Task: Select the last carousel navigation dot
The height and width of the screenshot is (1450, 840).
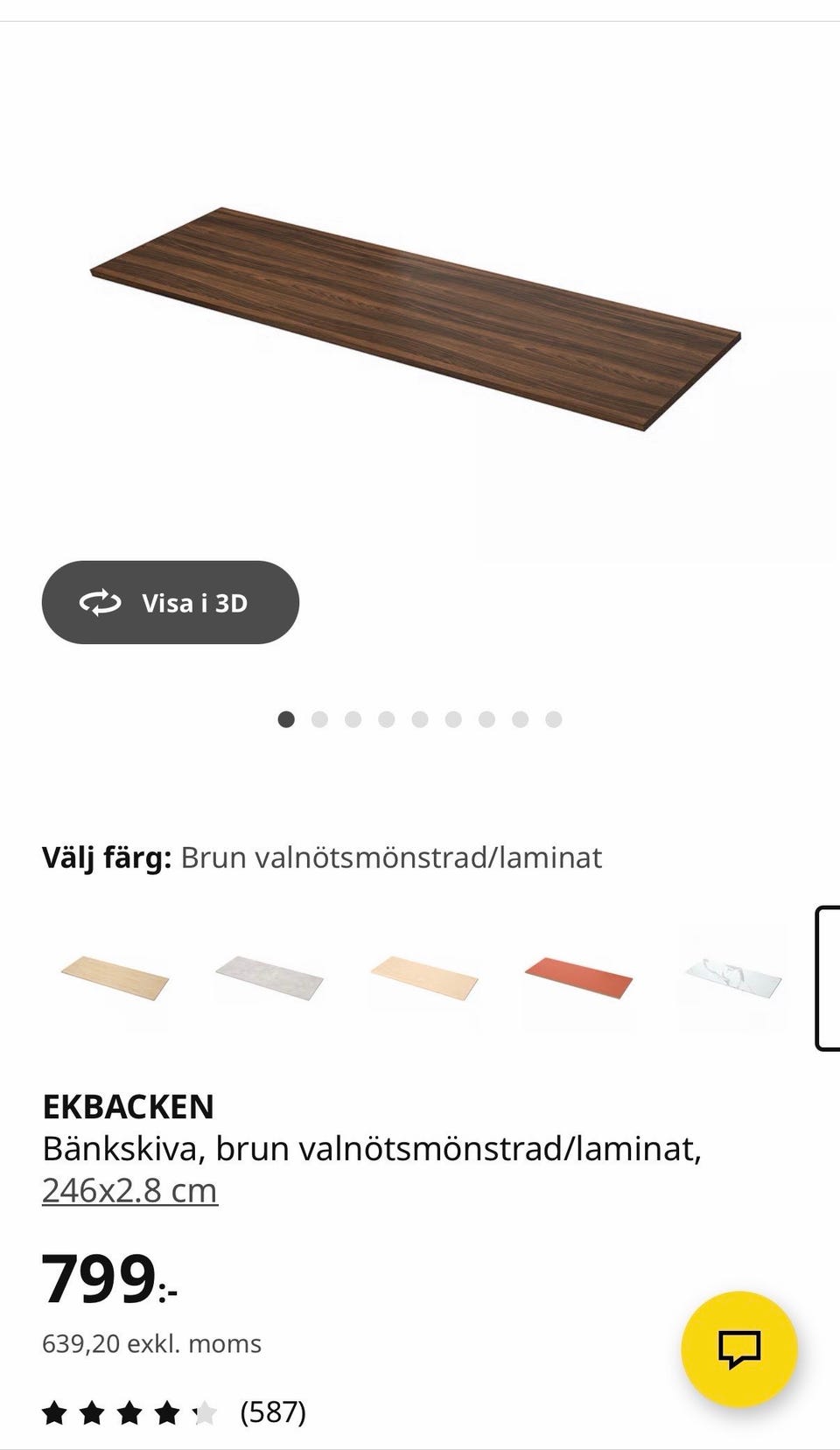Action: coord(551,718)
